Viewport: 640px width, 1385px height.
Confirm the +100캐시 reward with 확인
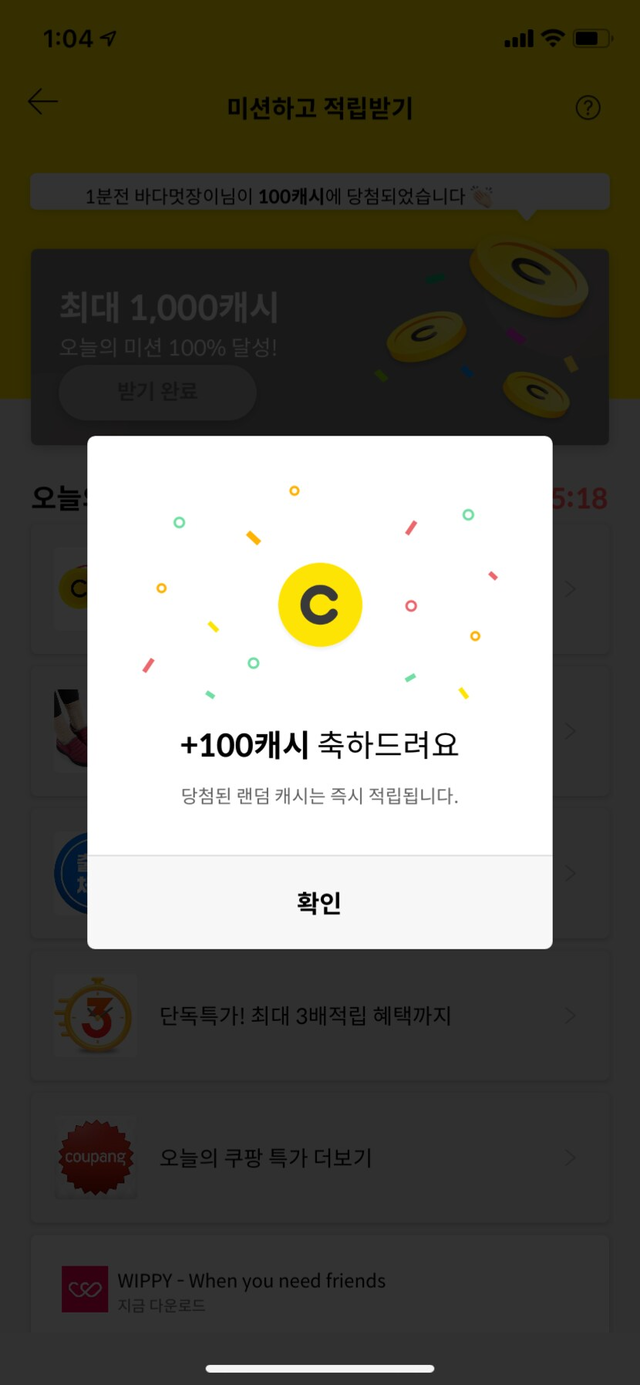[320, 902]
